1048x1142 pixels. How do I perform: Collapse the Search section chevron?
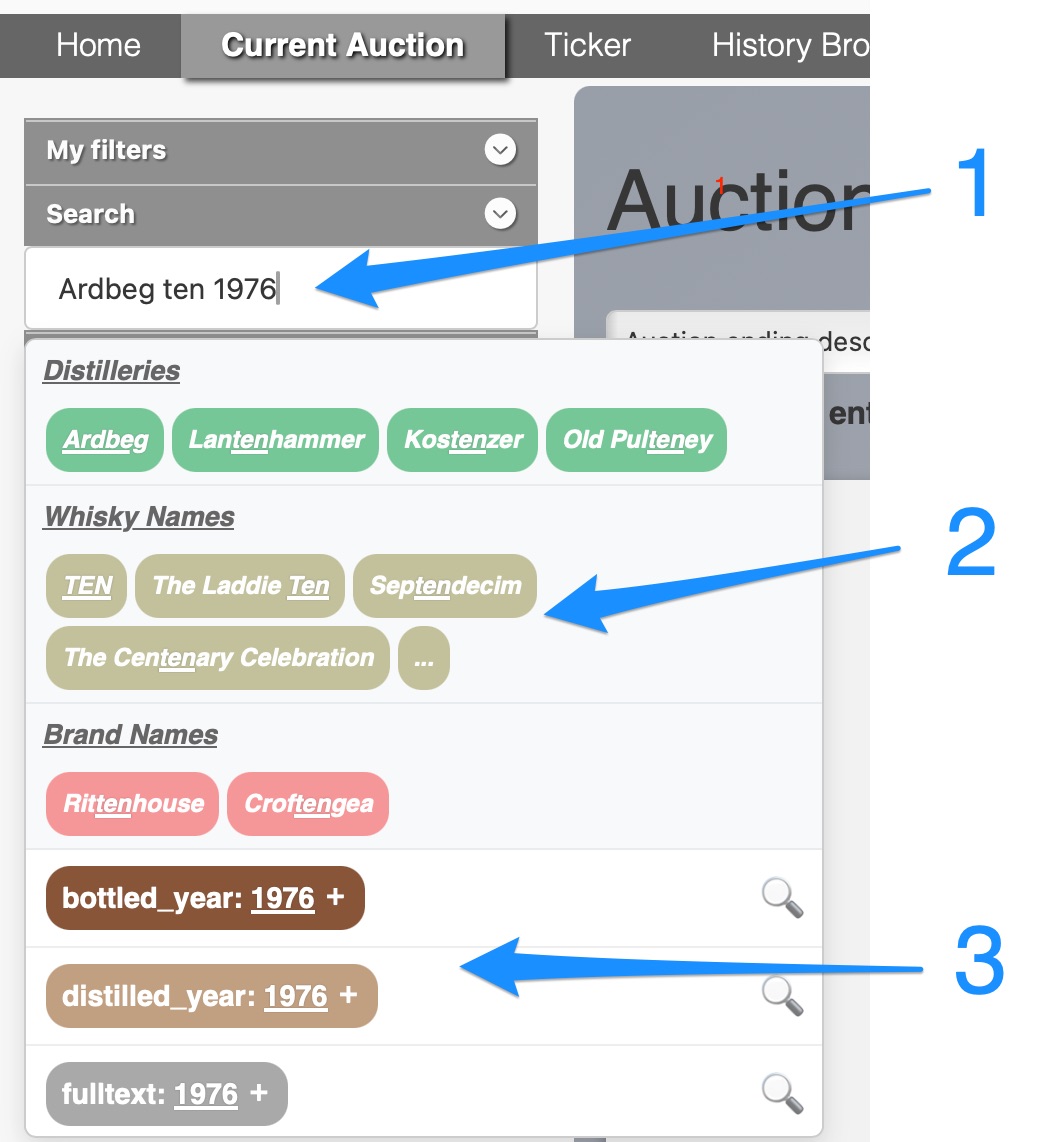(x=500, y=214)
